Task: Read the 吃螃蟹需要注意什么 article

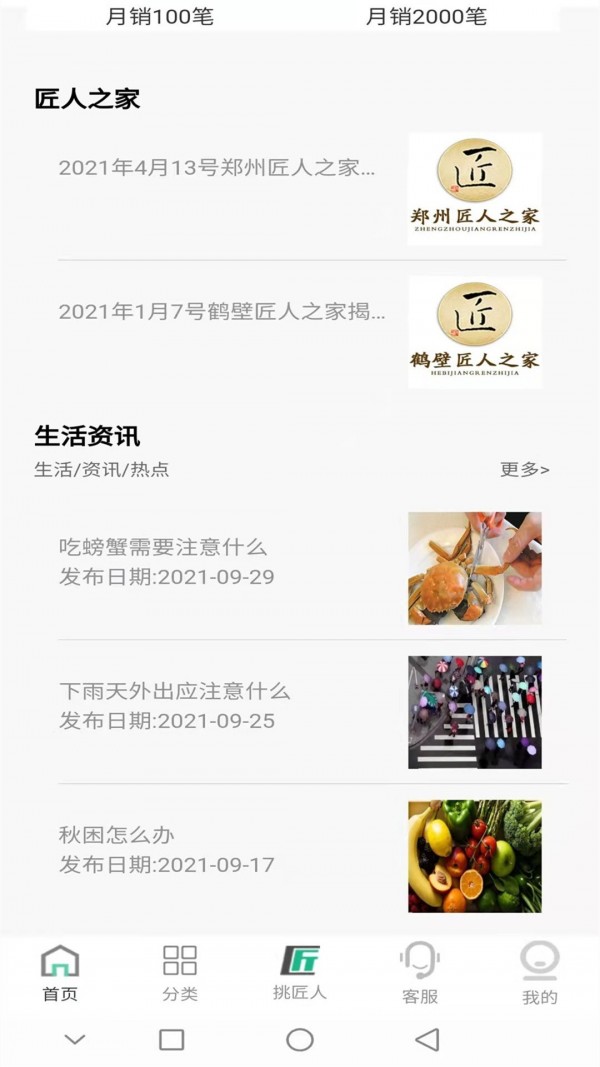Action: (x=164, y=548)
